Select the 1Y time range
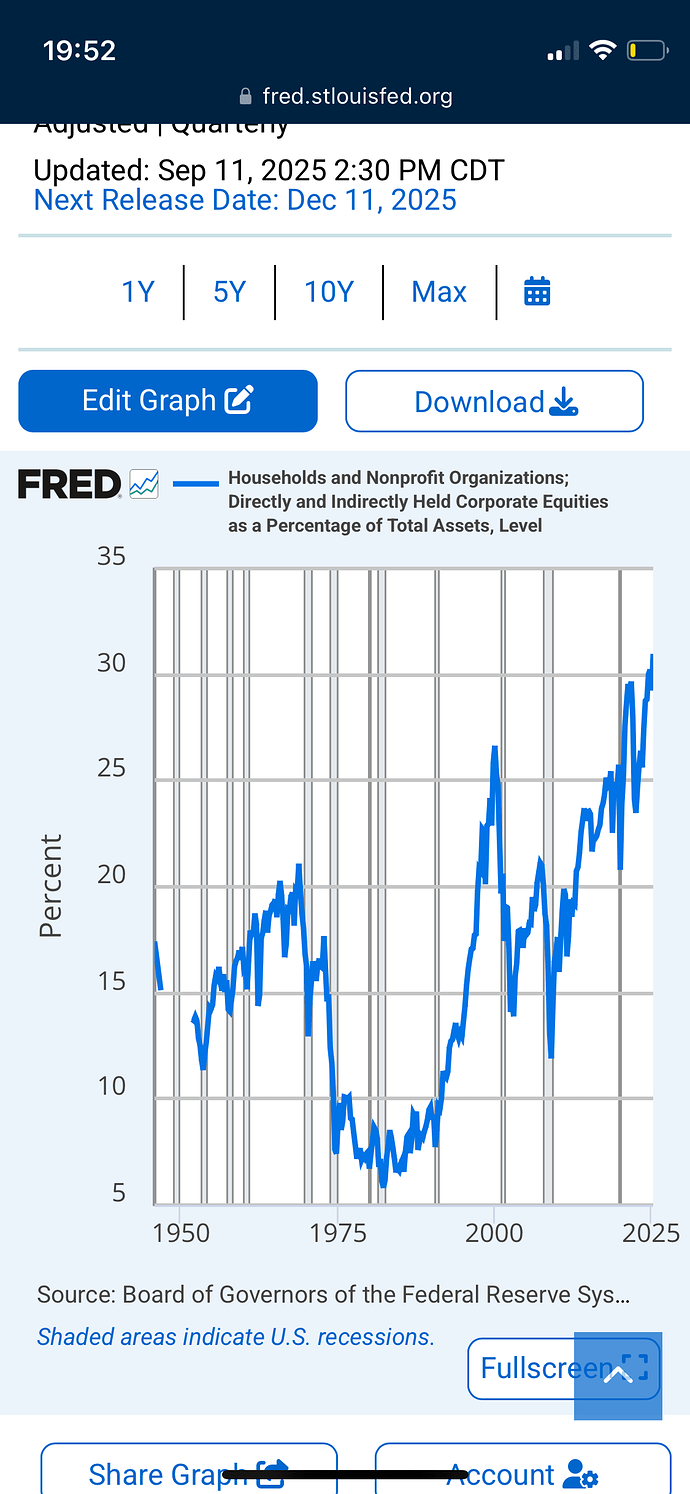 (138, 292)
